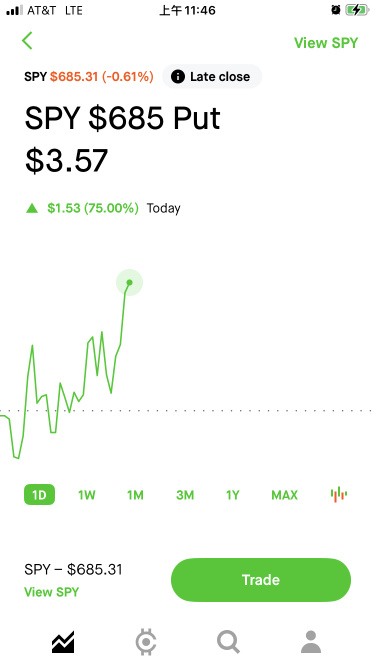Select the 1D chart range
Viewport: 375px width, 667px height.
point(39,495)
